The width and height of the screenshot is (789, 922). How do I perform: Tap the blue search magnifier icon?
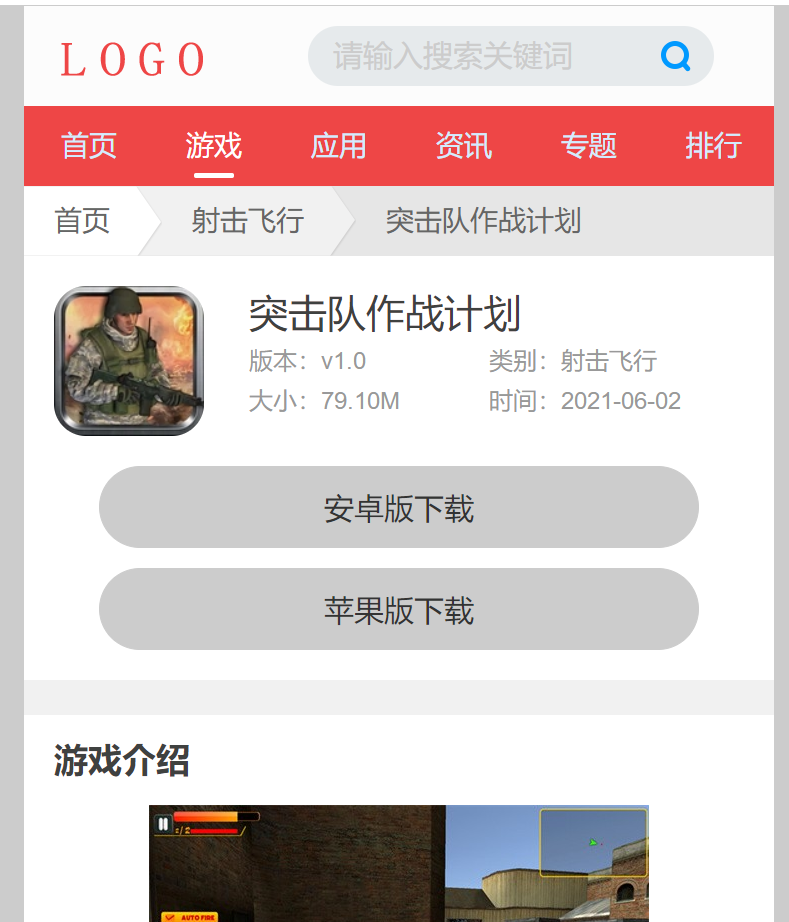[676, 56]
